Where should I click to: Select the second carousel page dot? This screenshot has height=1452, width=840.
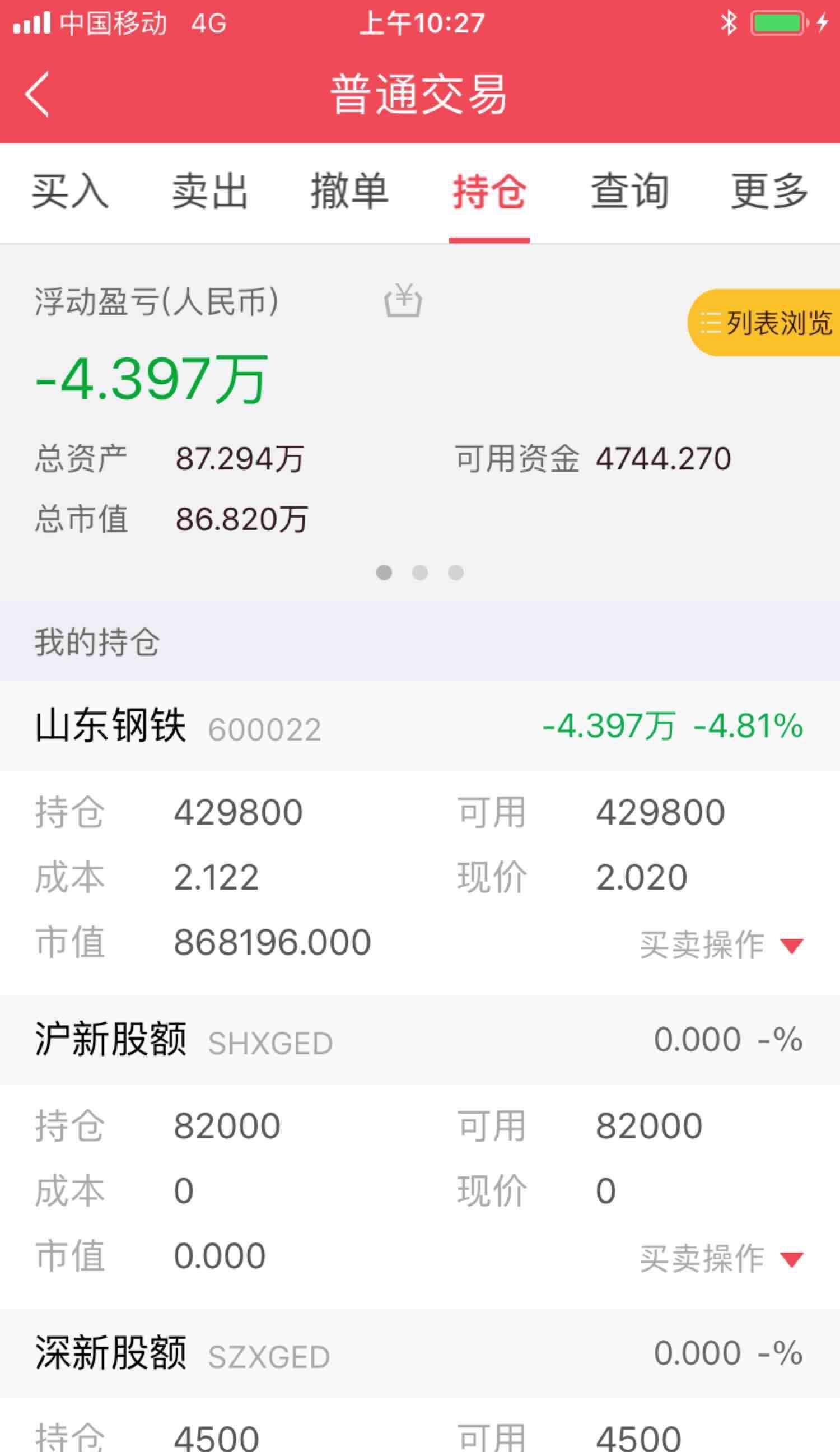click(420, 572)
